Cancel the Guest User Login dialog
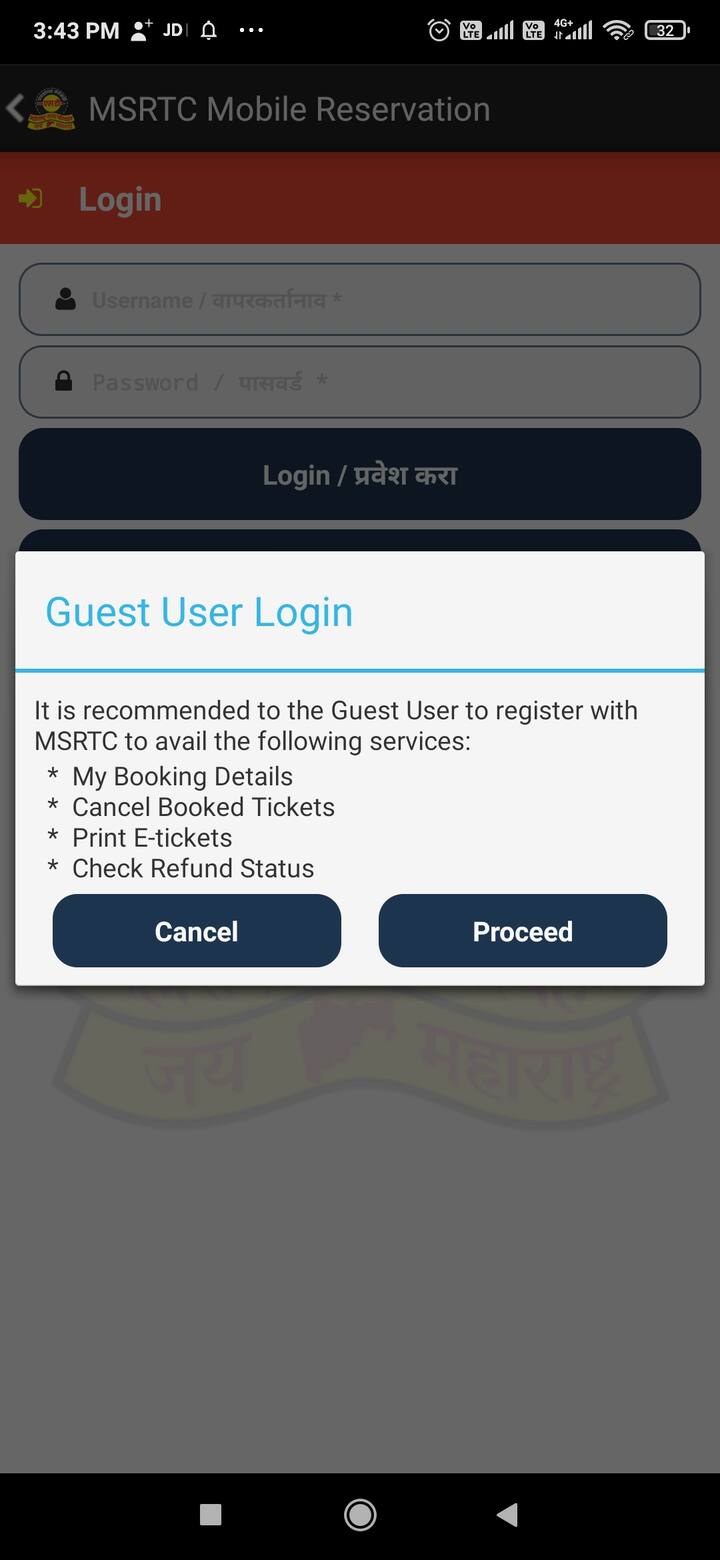720x1560 pixels. (x=197, y=931)
